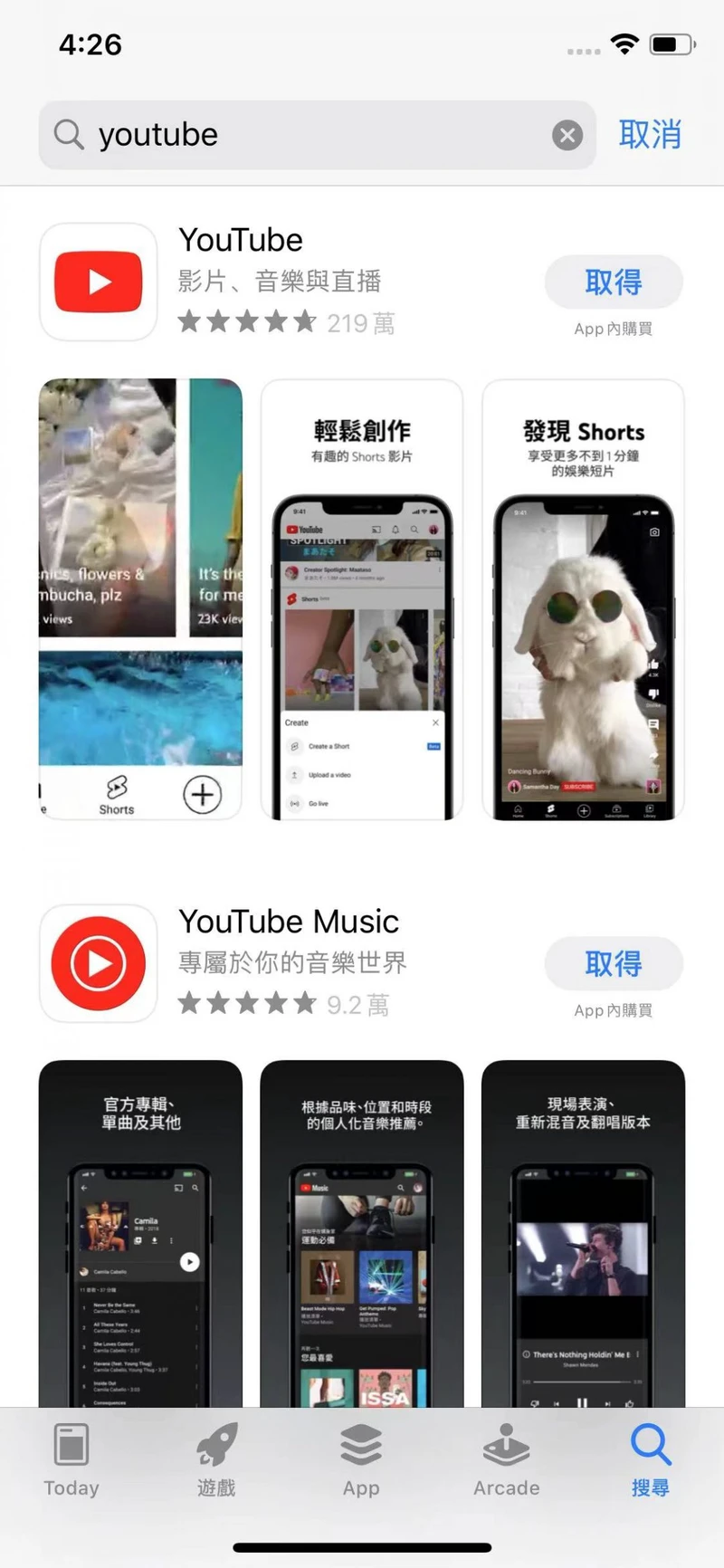The image size is (724, 1568).
Task: Select the 搜尋 tab
Action: click(650, 1459)
